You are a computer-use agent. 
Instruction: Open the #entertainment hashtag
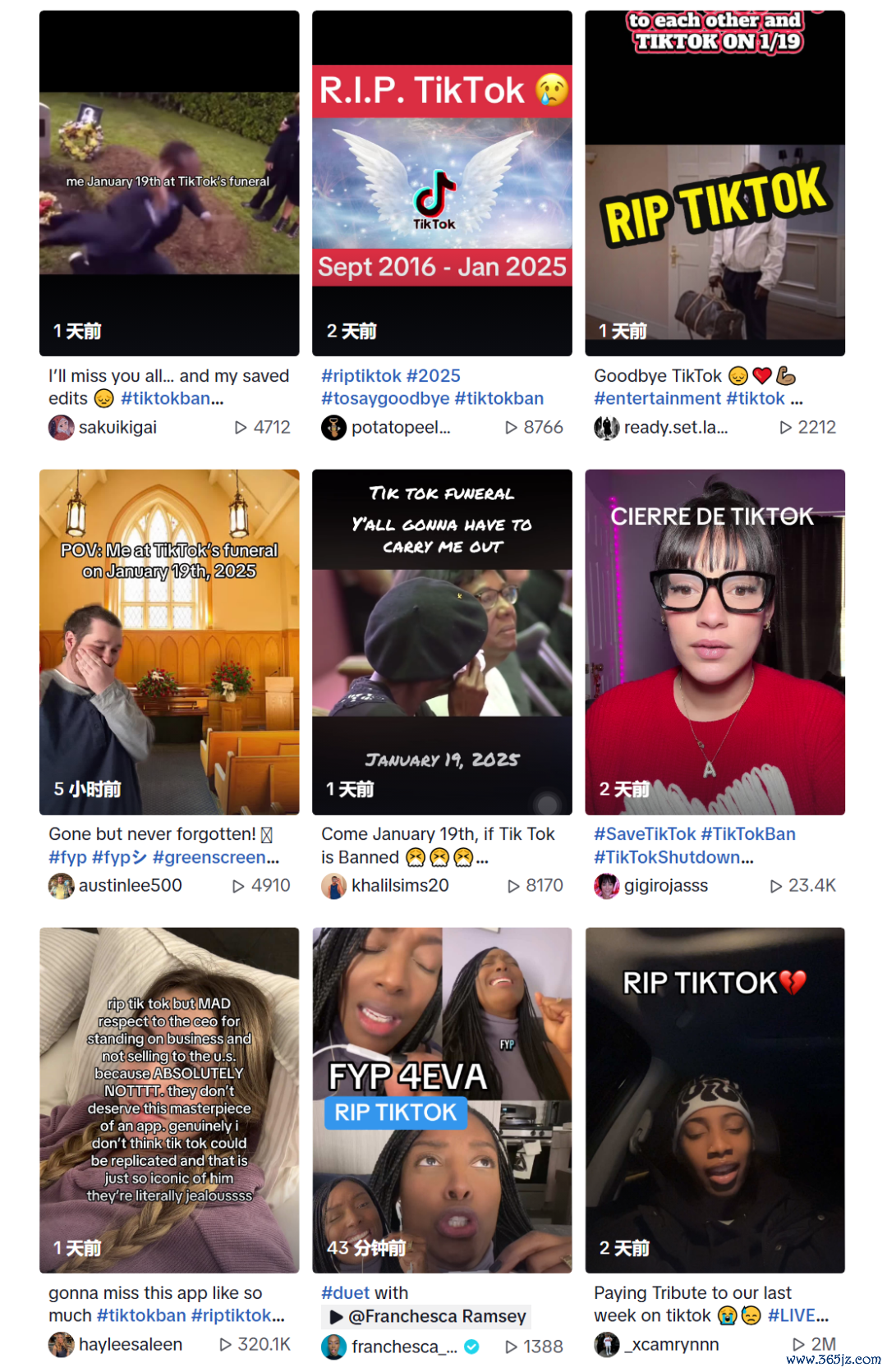point(657,399)
